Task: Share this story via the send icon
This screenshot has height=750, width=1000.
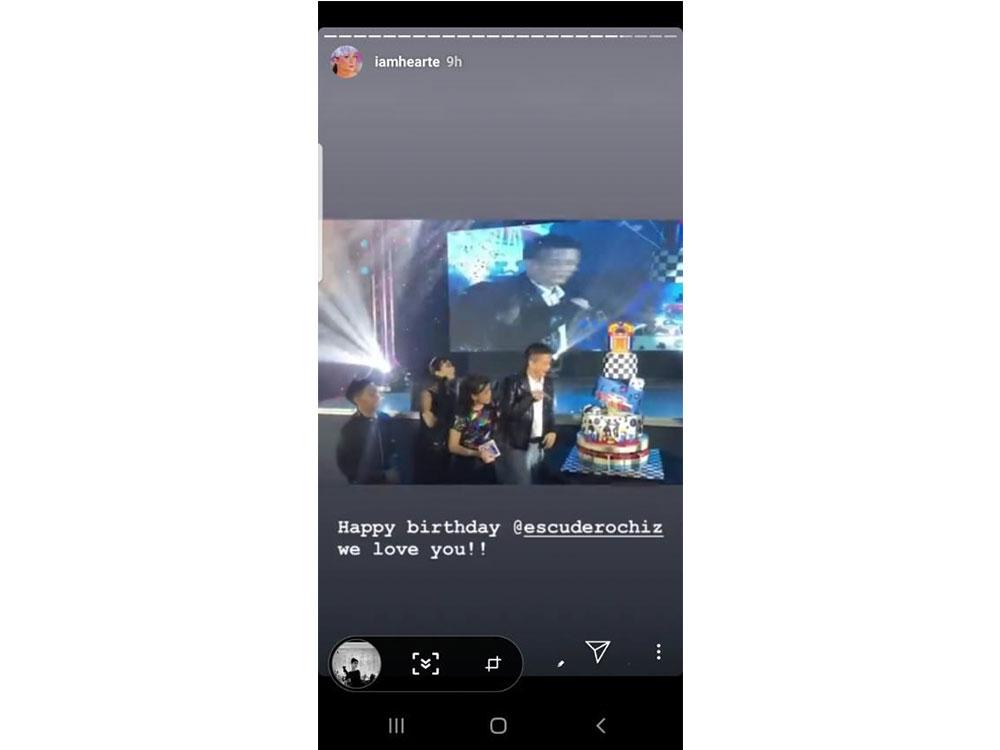Action: click(x=598, y=652)
